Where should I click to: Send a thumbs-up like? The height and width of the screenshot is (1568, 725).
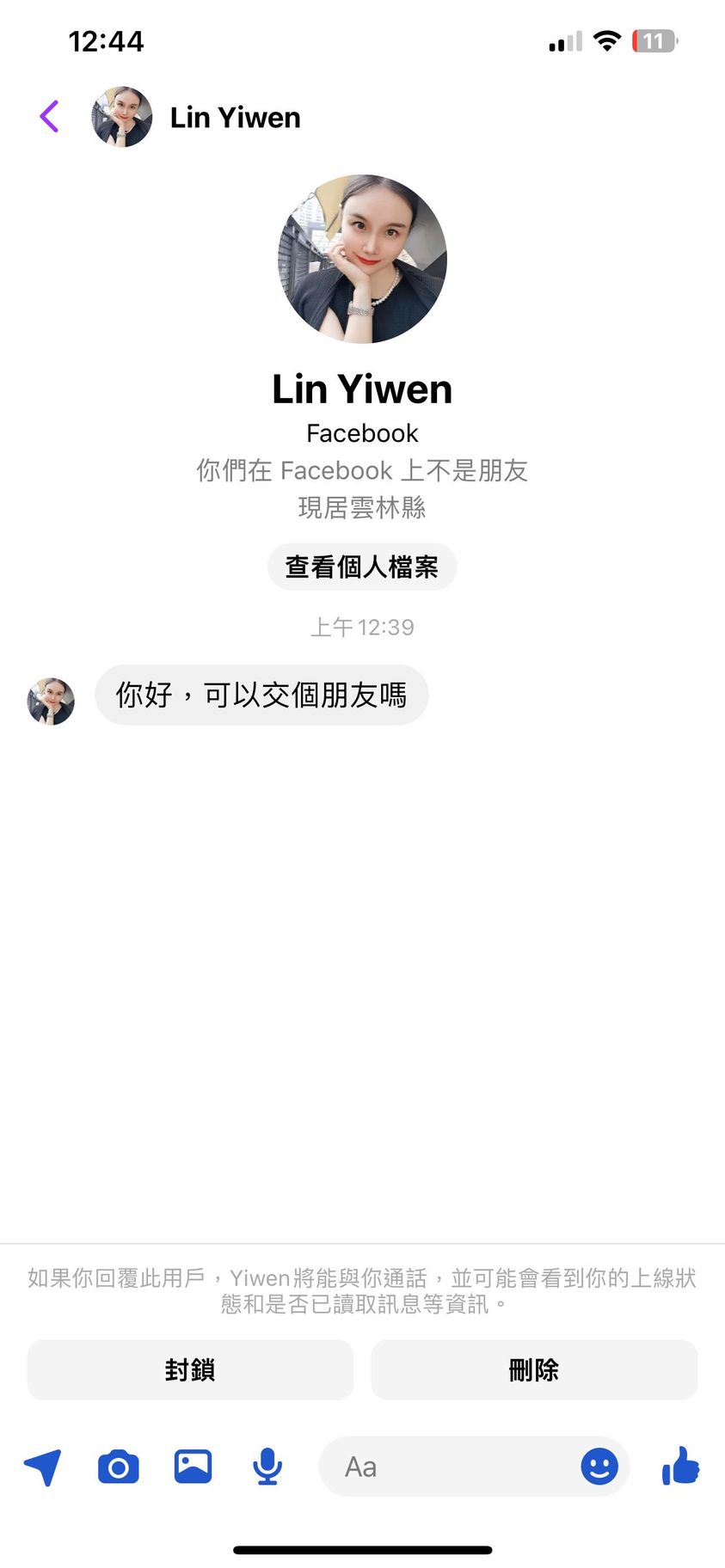pos(680,1466)
